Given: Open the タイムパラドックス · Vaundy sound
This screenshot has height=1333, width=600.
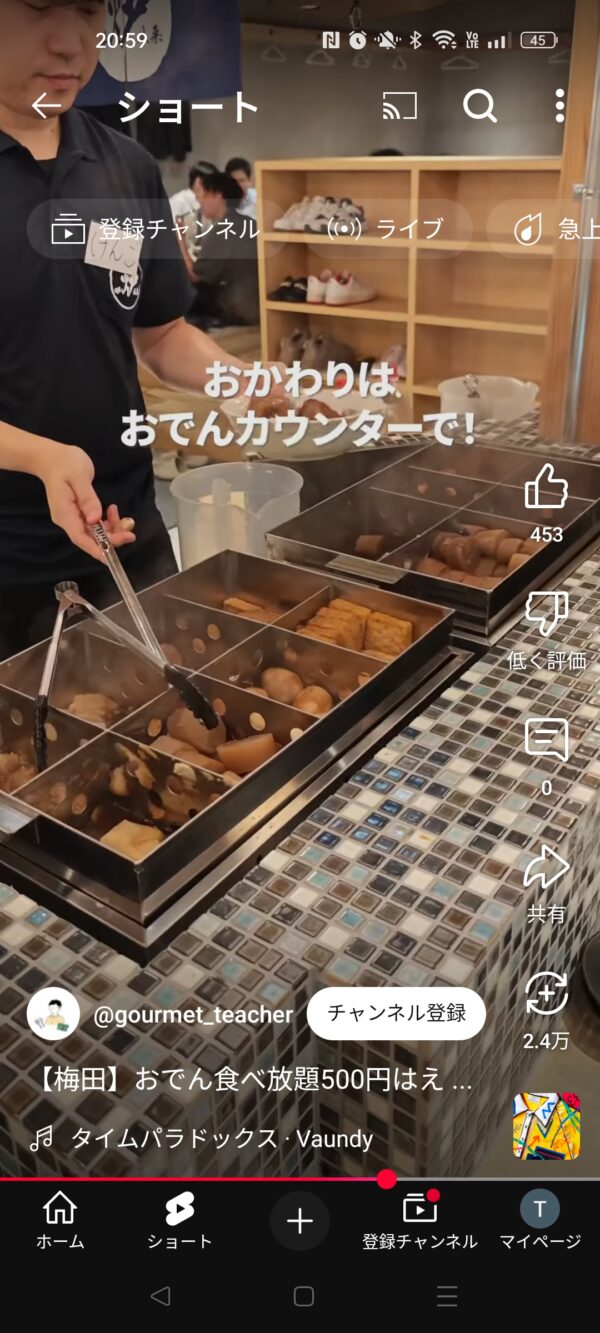Looking at the screenshot, I should point(221,1138).
